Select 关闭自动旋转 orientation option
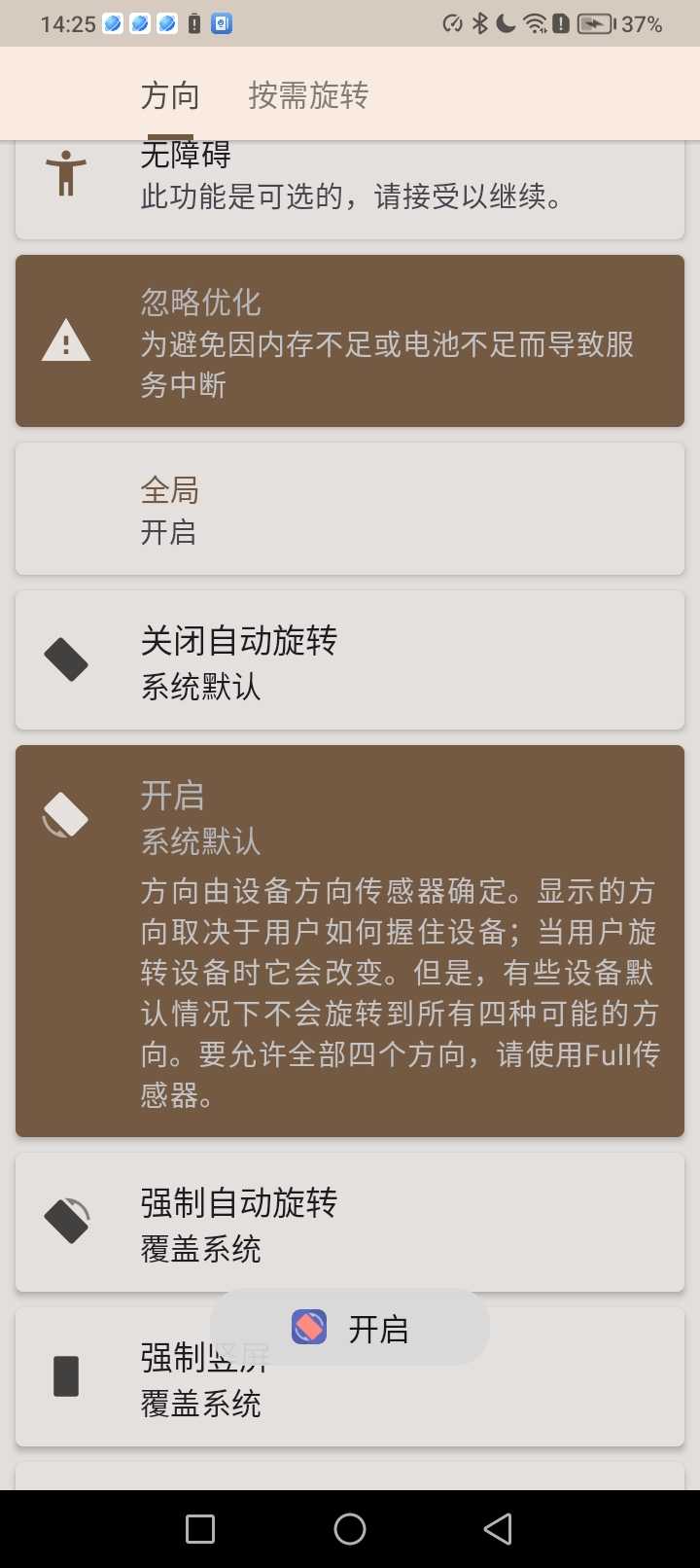Viewport: 700px width, 1568px height. [x=350, y=660]
